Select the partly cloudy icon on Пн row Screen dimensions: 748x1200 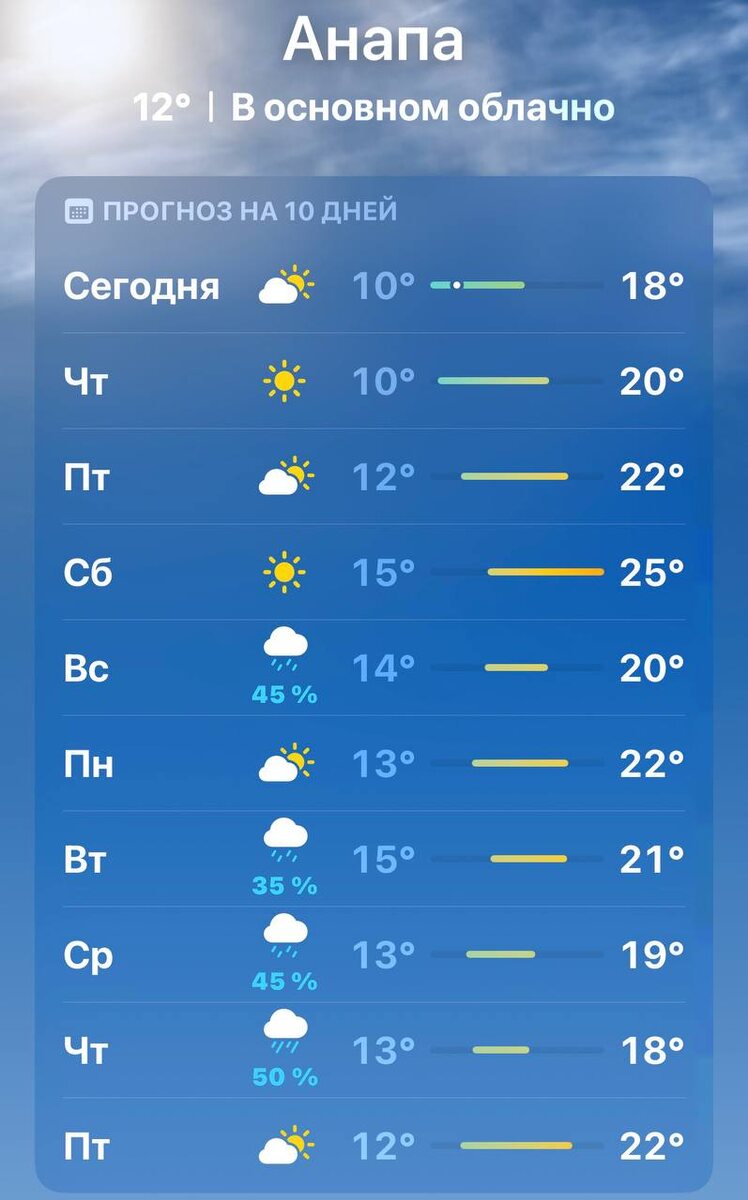[284, 763]
